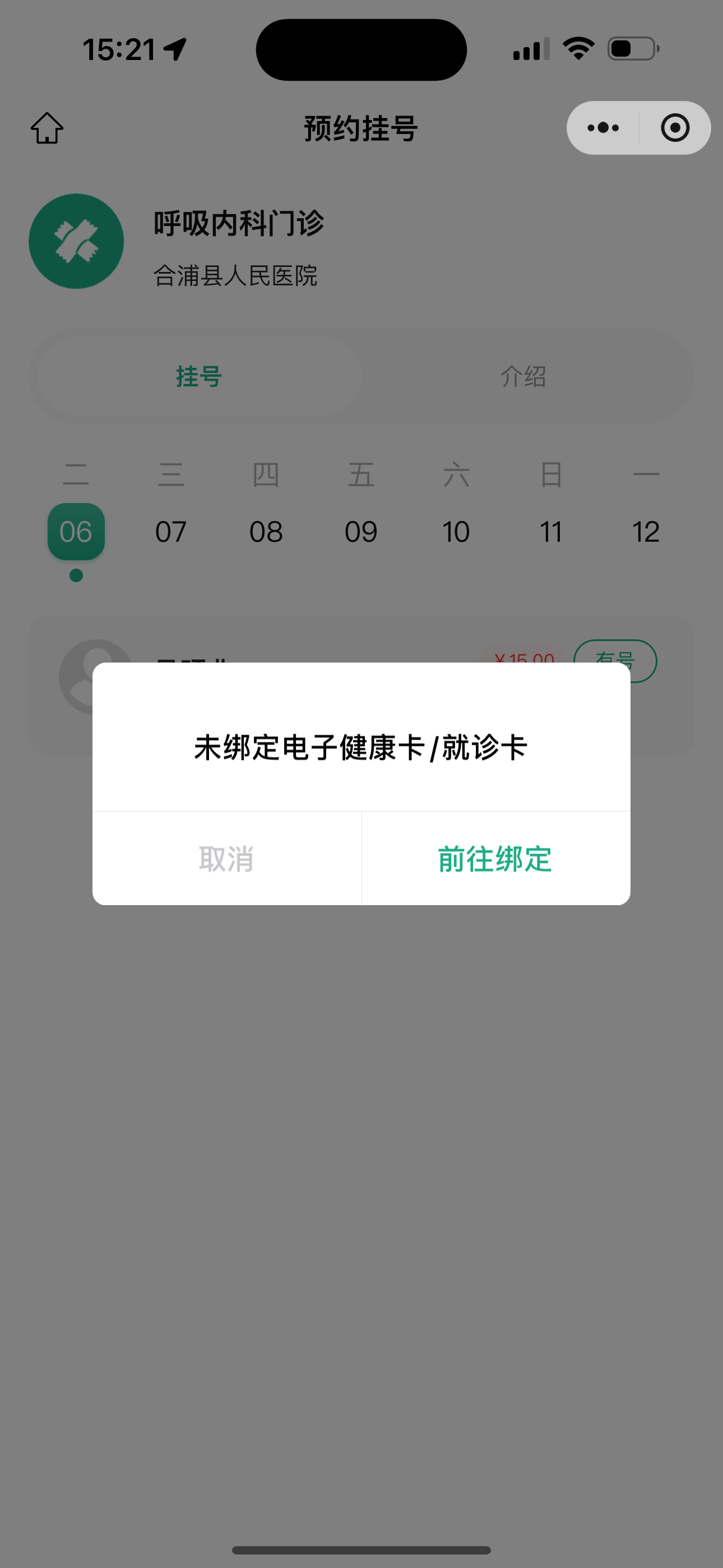
Task: Select date 10 Saturday
Action: tap(456, 531)
